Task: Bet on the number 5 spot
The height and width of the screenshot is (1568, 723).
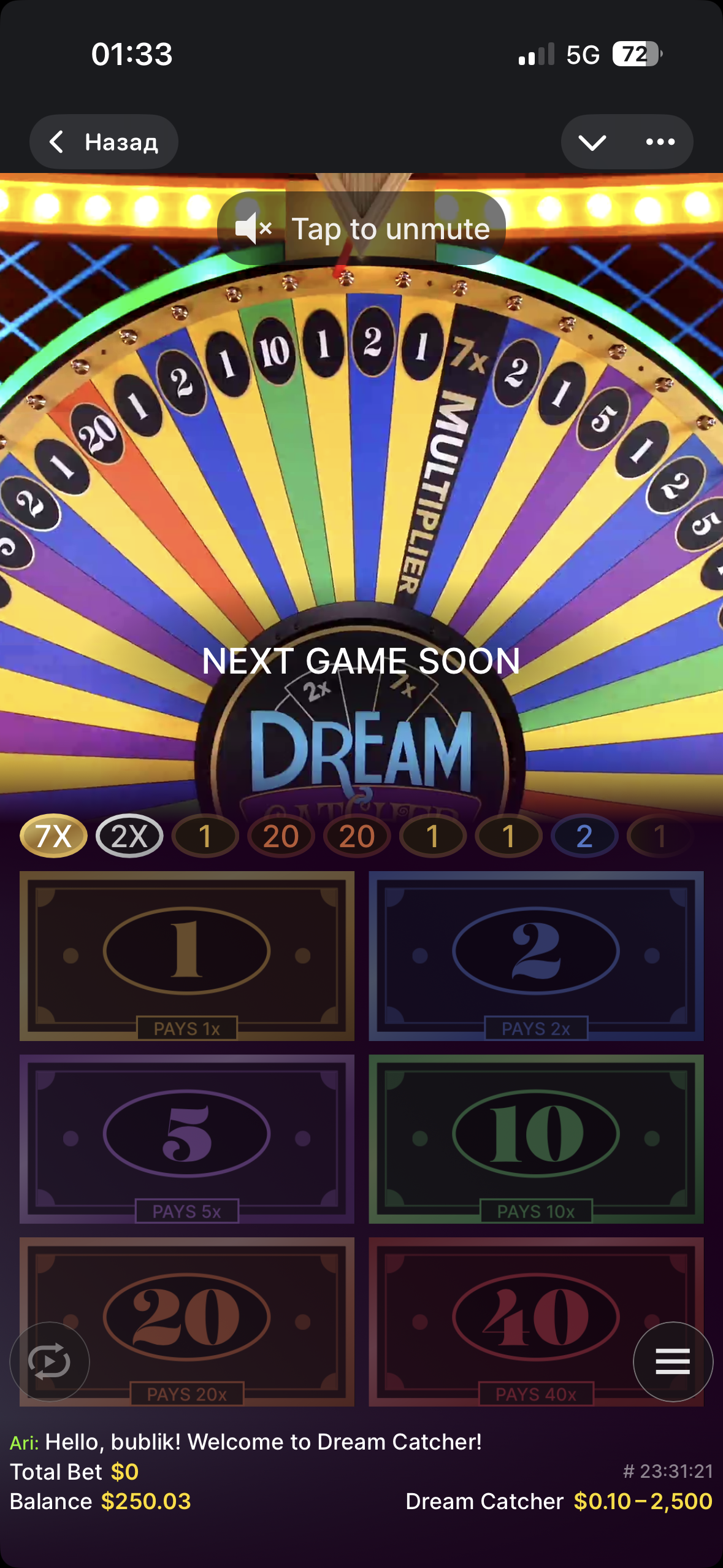Action: point(186,1139)
